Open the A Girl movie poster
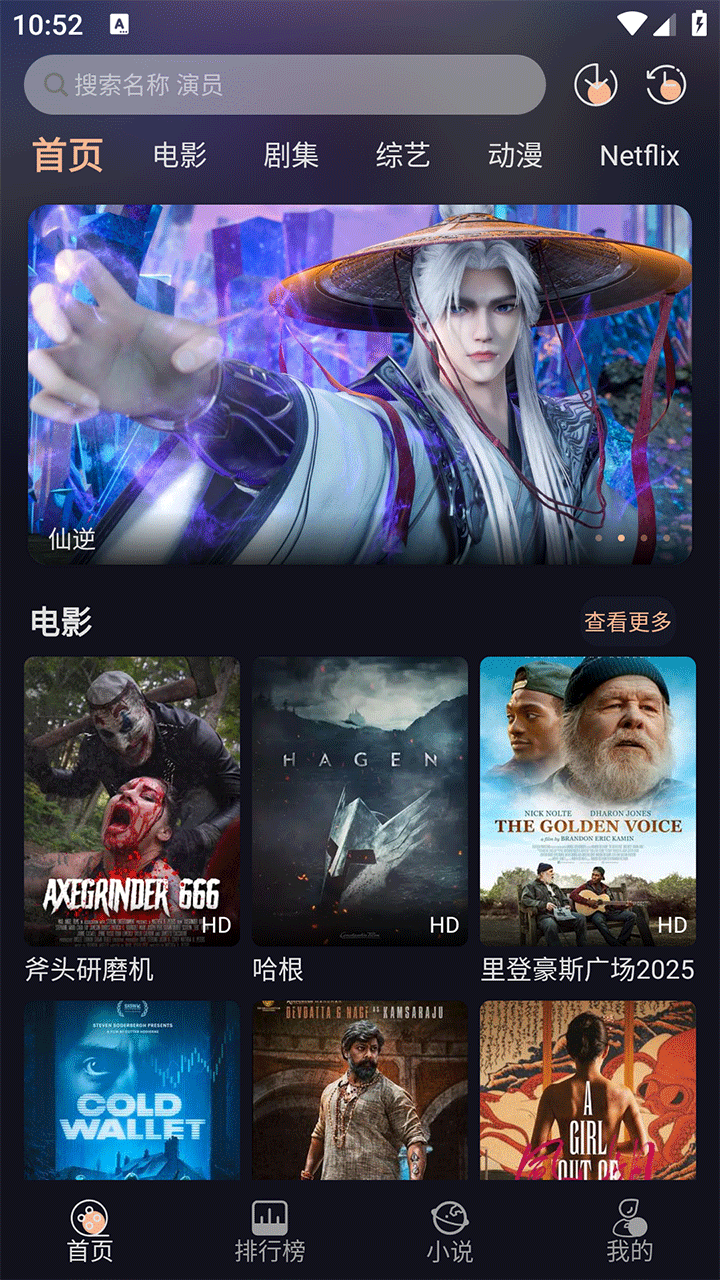Image resolution: width=720 pixels, height=1280 pixels. point(588,1090)
